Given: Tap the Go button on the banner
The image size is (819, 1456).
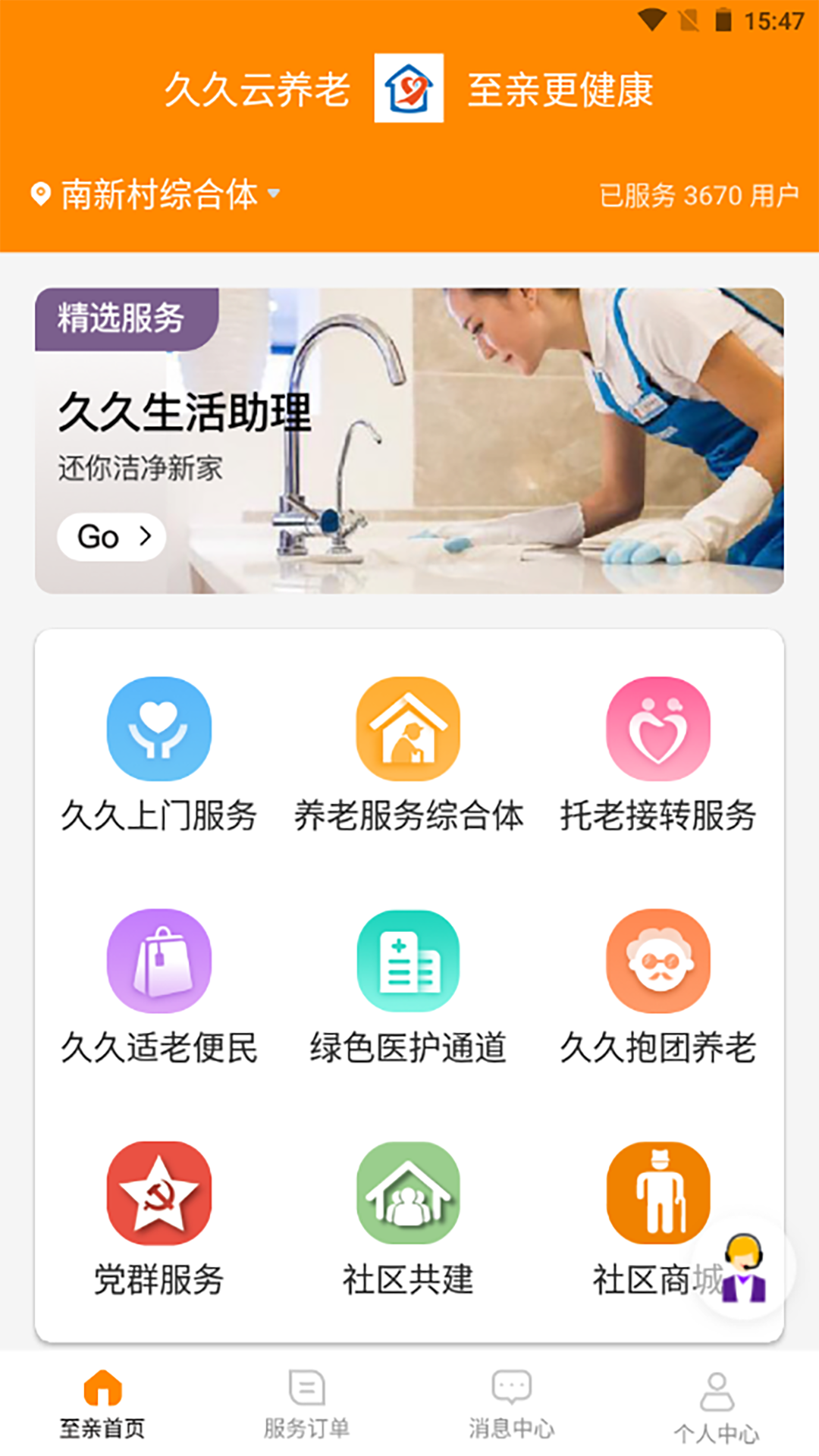Looking at the screenshot, I should click(x=111, y=537).
